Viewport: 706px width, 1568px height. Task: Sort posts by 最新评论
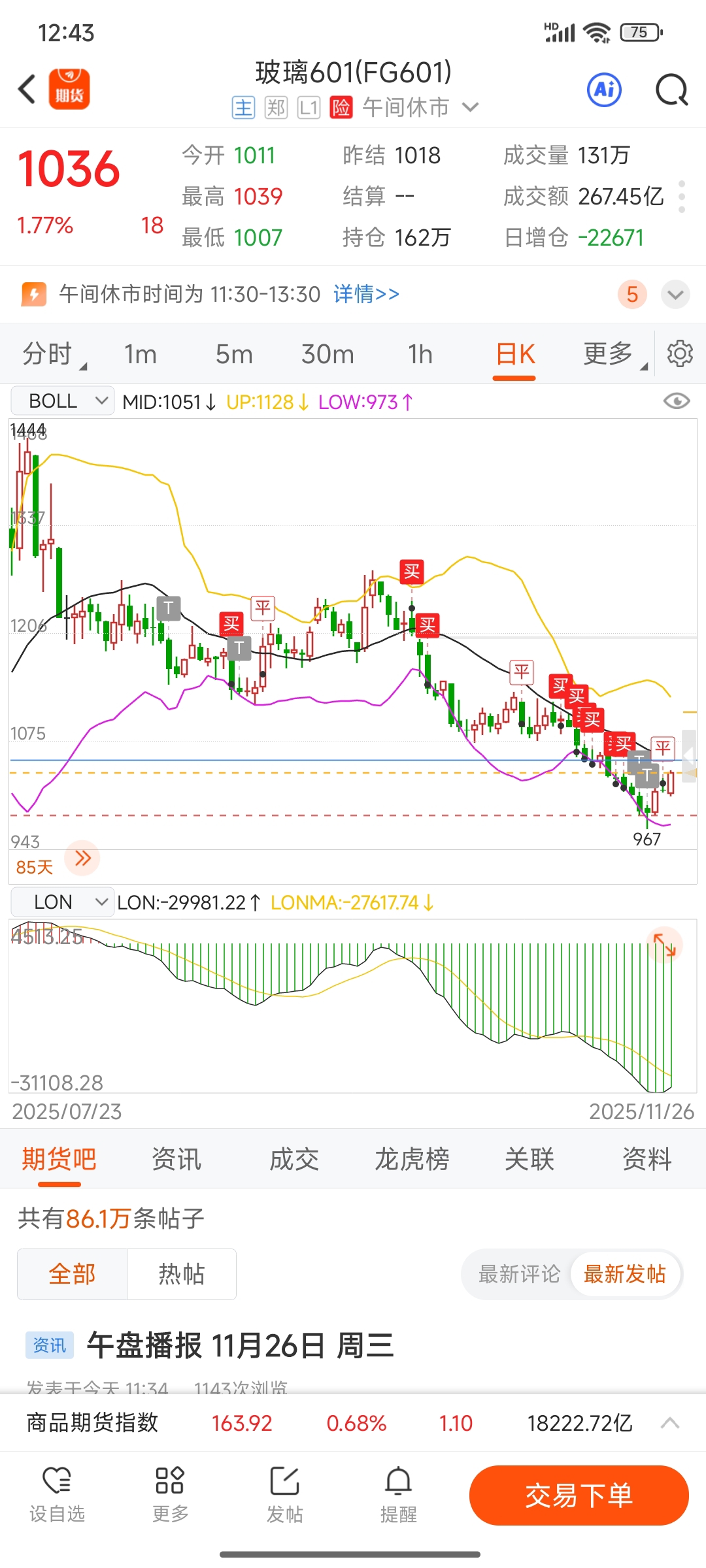[x=519, y=1274]
